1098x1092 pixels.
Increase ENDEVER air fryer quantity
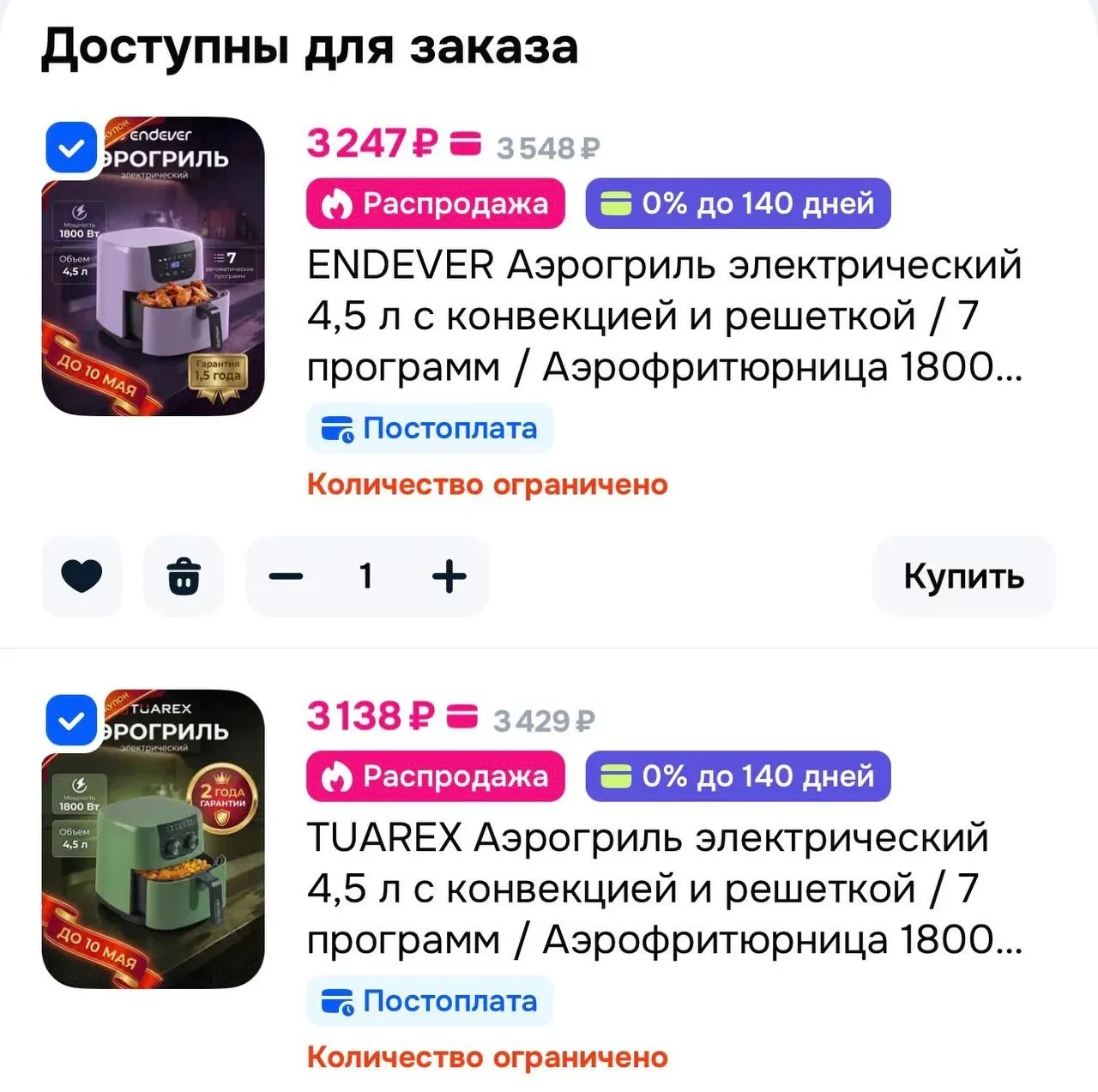coord(449,576)
